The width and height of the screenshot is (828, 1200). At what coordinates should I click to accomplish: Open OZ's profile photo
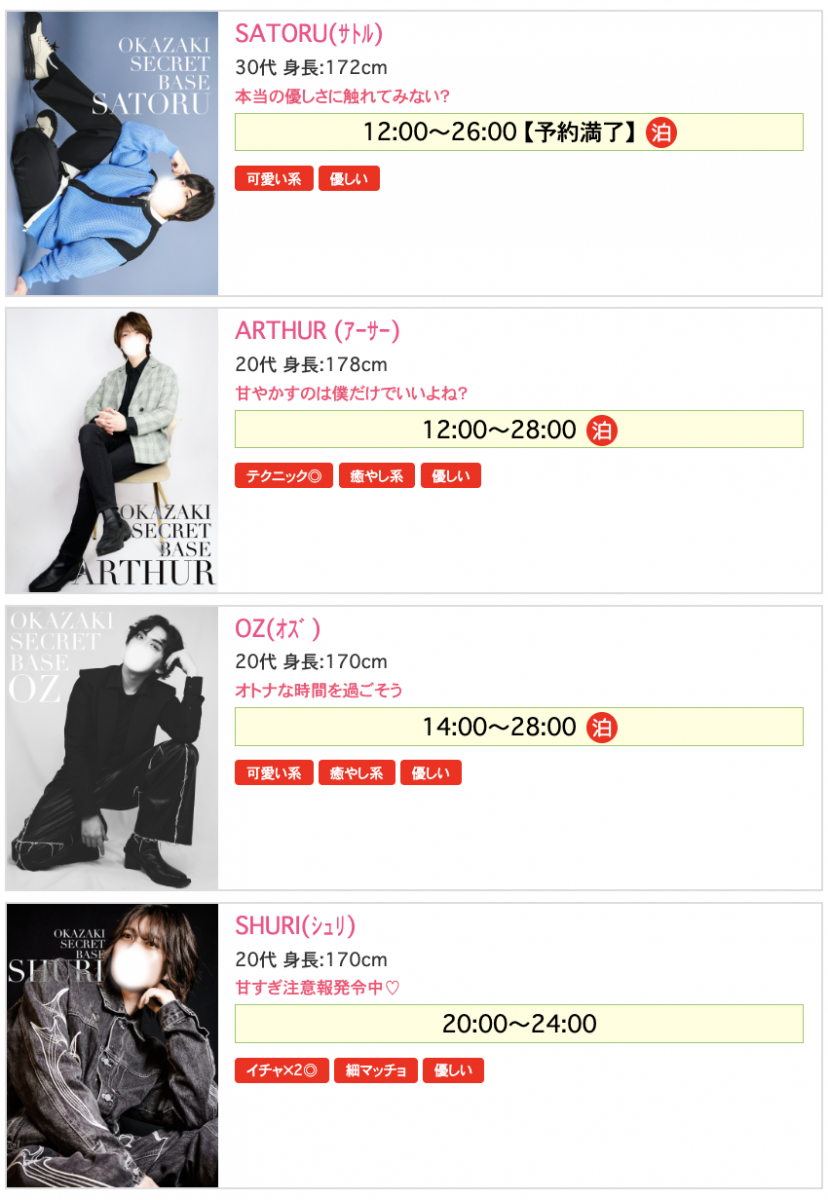112,747
